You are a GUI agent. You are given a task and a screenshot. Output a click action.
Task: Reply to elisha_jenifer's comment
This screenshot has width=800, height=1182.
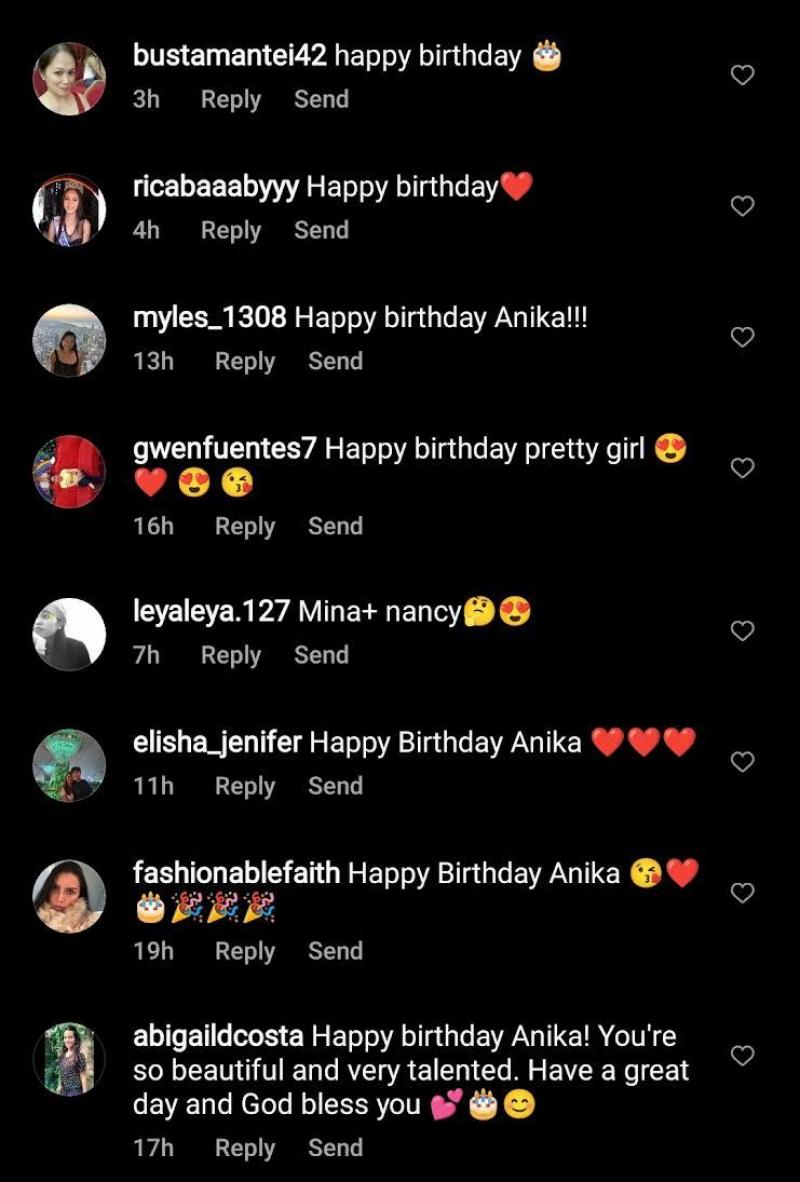(x=244, y=786)
